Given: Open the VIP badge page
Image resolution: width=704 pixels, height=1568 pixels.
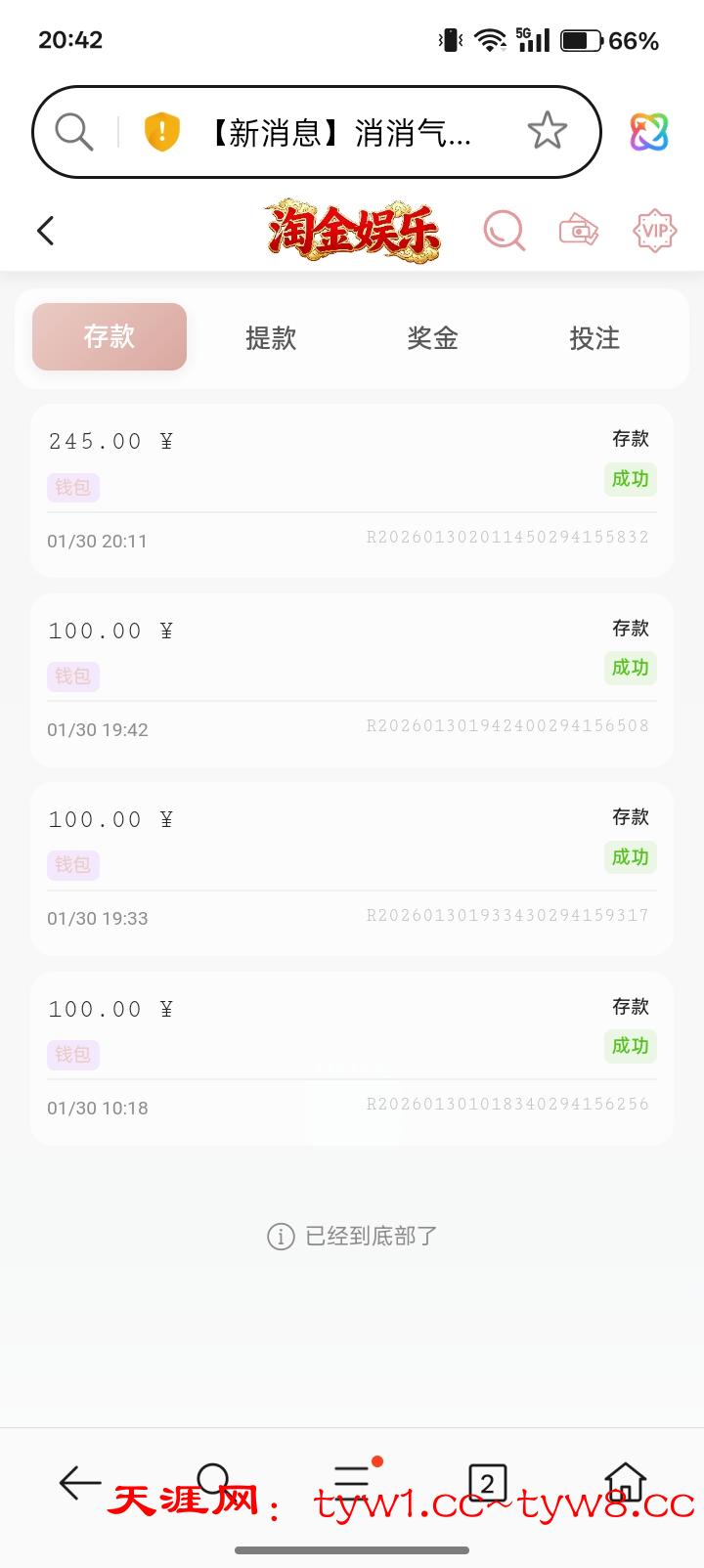Looking at the screenshot, I should tap(654, 231).
